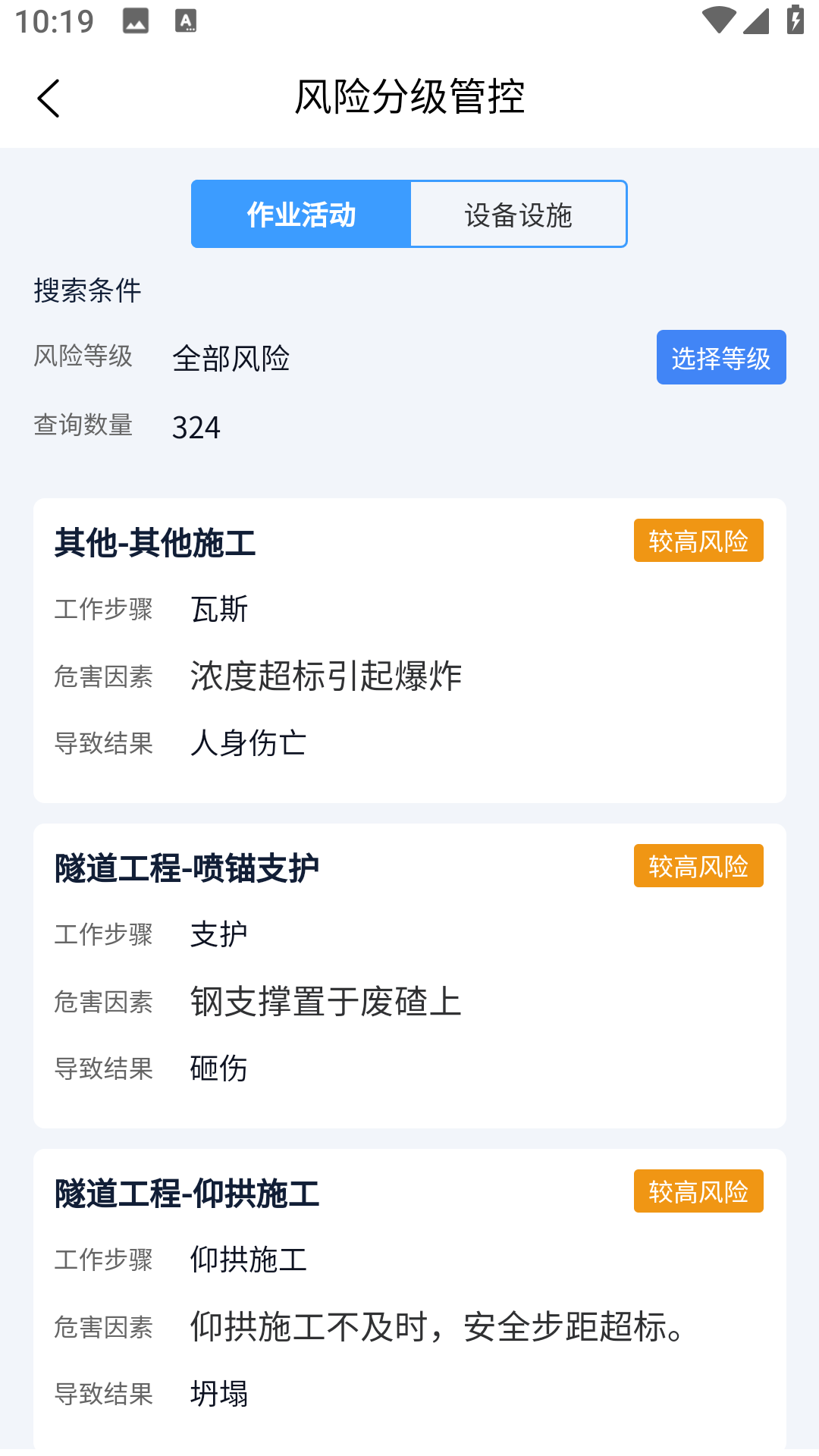The width and height of the screenshot is (819, 1456).
Task: Tap the 风险分级管控 title
Action: [409, 96]
